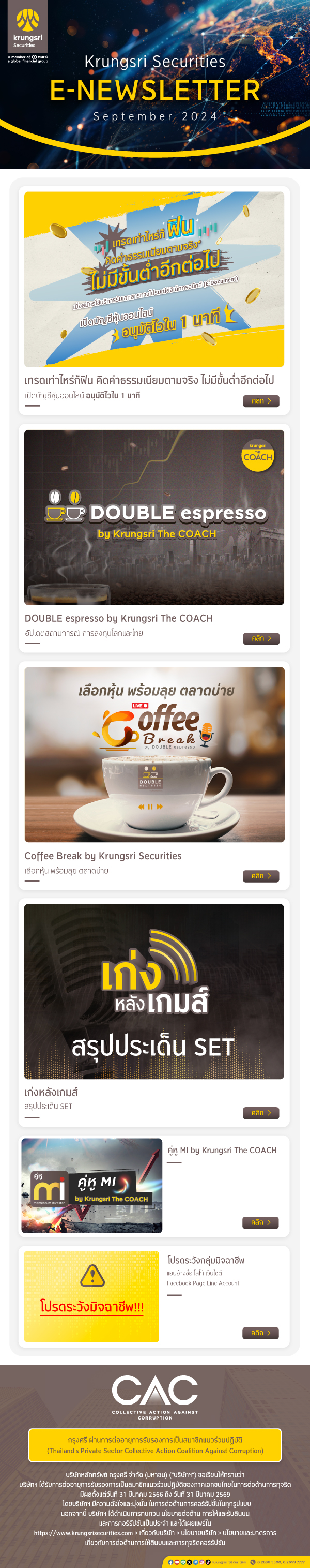This screenshot has width=310, height=1568.
Task: Tap the คลิก button for เก่งหลังเกมส์
Action: [x=261, y=1112]
